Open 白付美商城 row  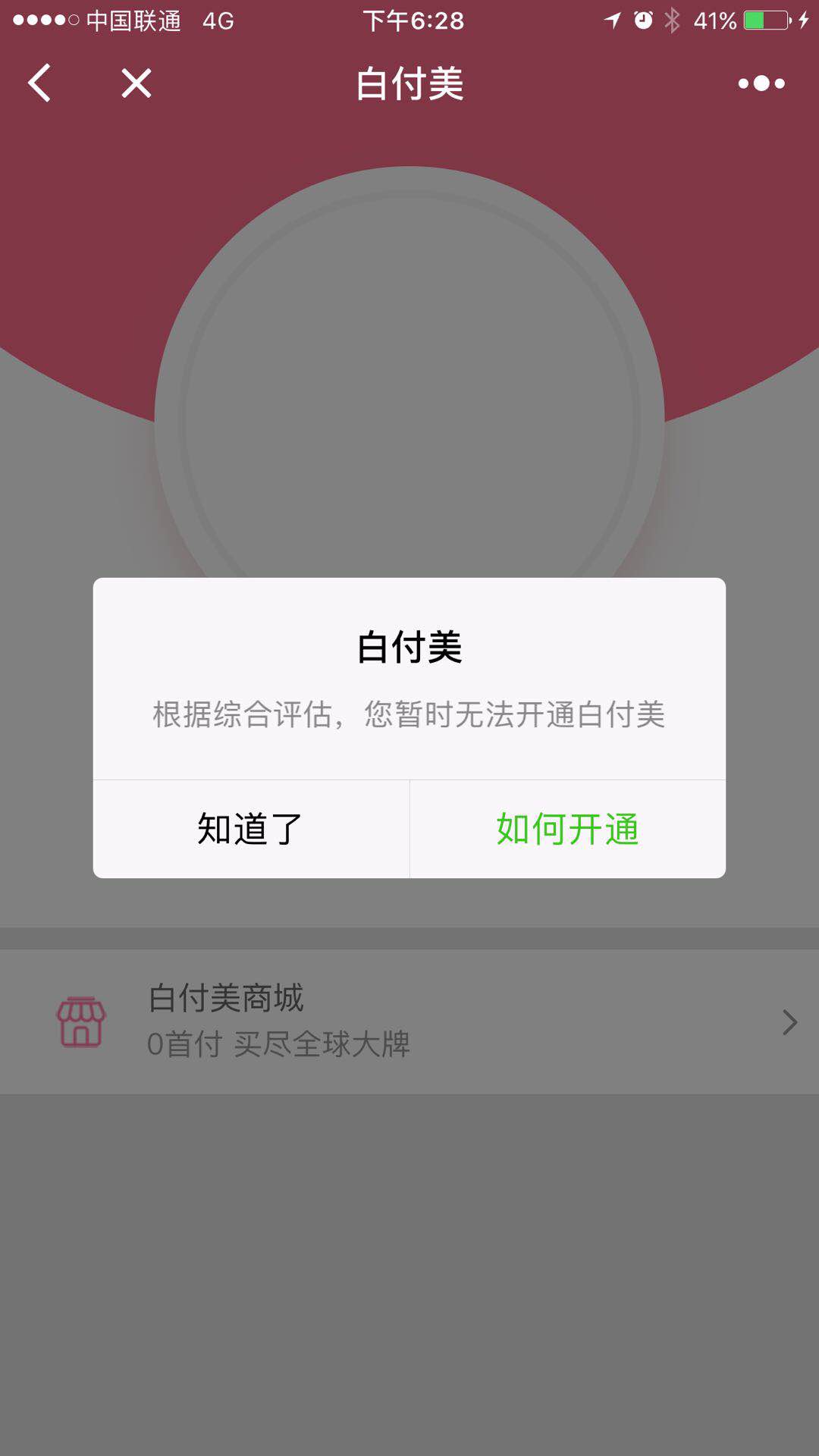pos(409,1021)
